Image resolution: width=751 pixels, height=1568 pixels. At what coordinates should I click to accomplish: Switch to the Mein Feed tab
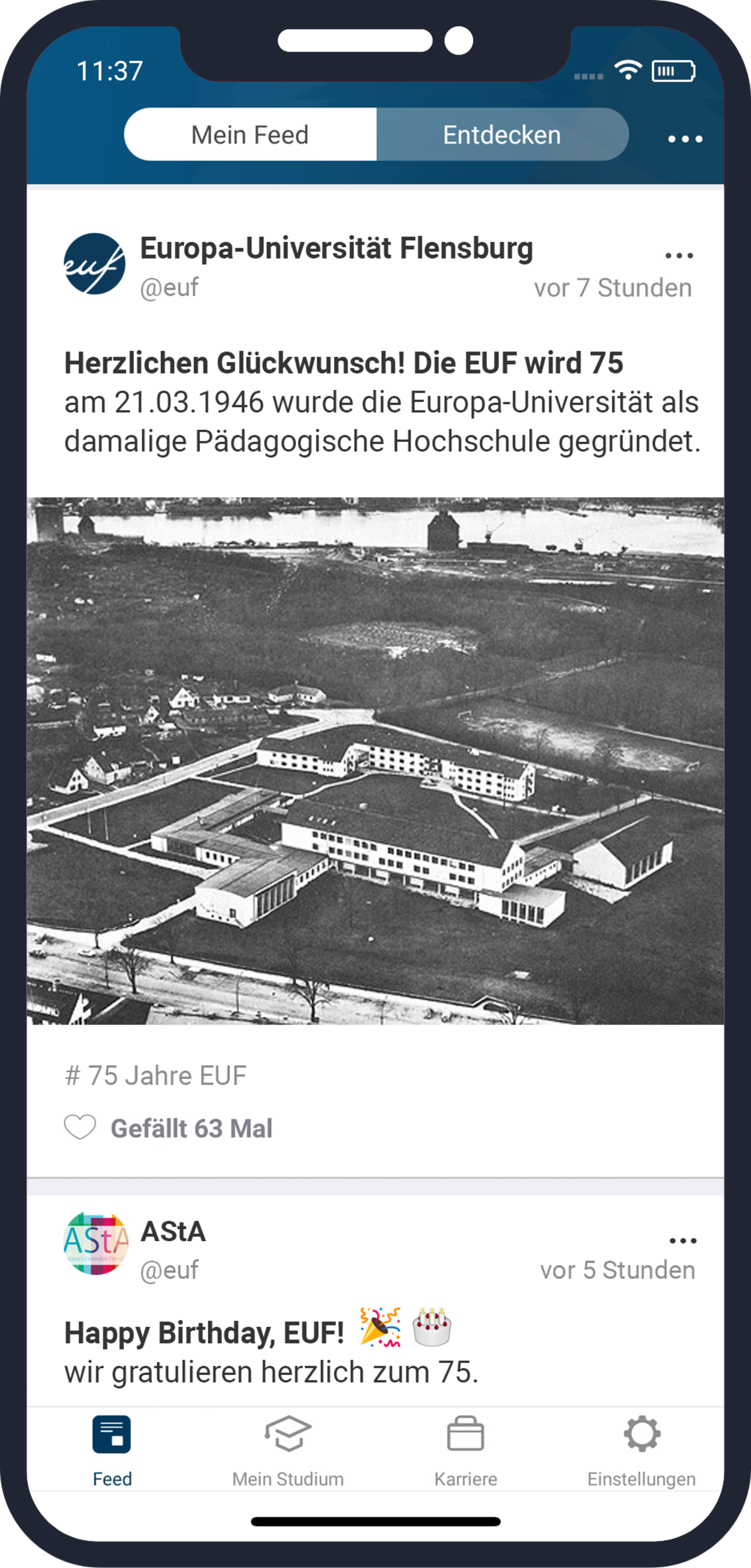click(x=250, y=135)
